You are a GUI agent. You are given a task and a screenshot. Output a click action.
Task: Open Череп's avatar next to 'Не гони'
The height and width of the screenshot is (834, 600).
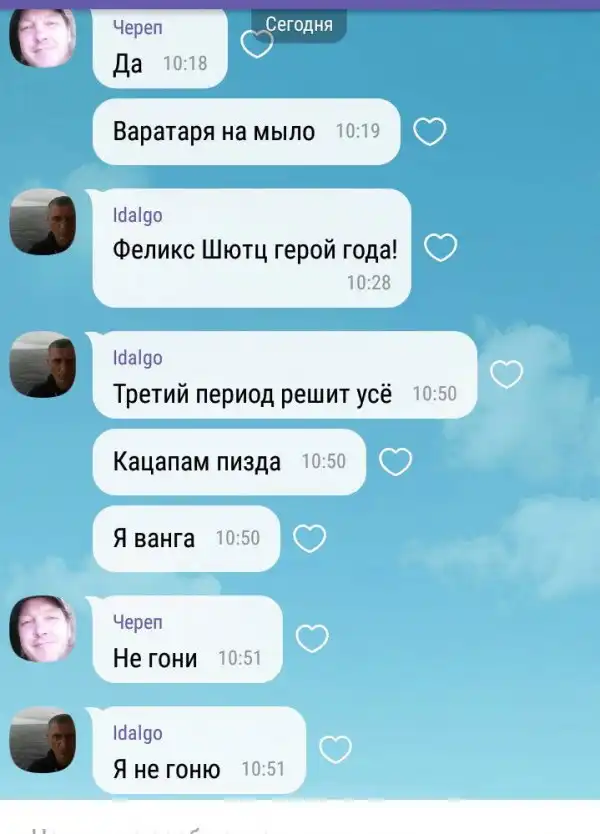43,629
